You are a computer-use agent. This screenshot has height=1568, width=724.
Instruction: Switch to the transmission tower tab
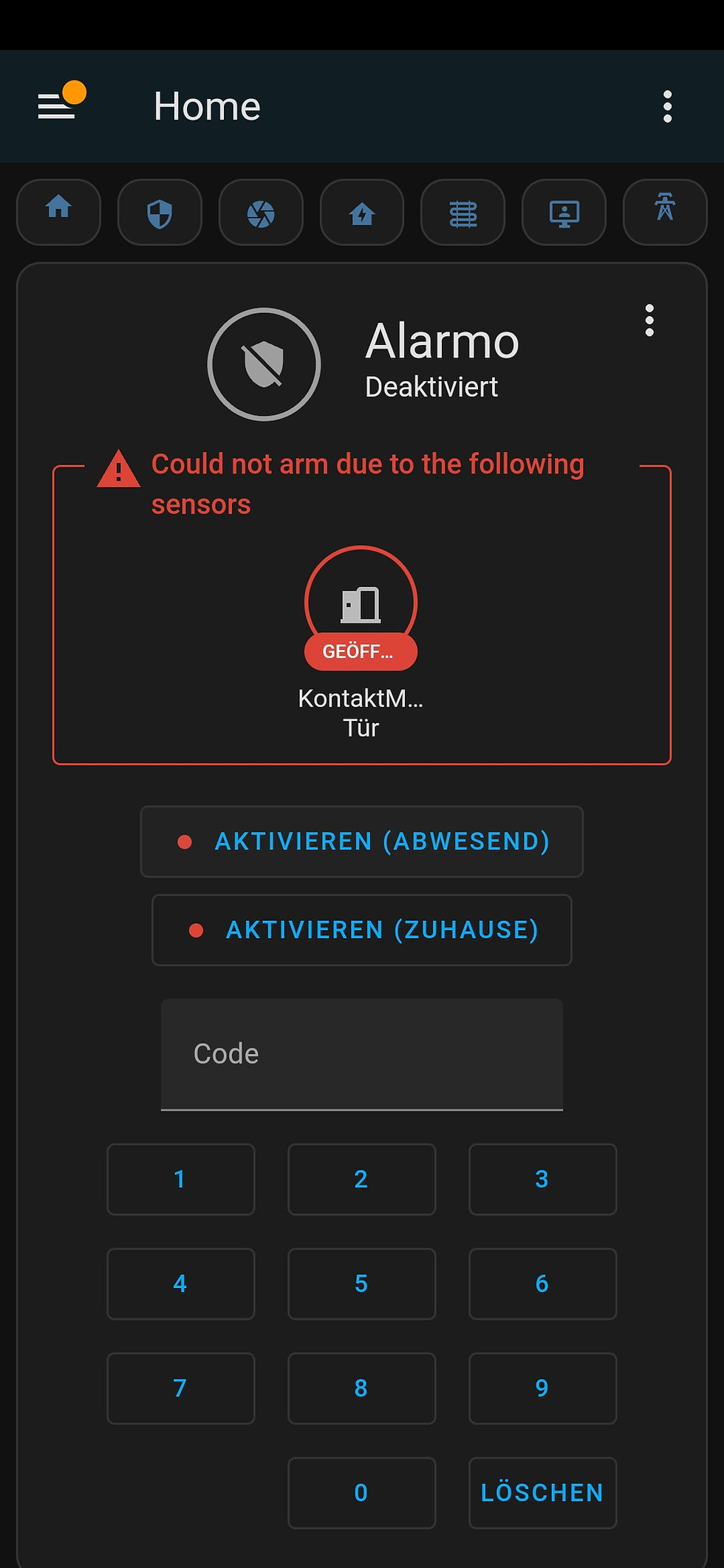coord(665,212)
